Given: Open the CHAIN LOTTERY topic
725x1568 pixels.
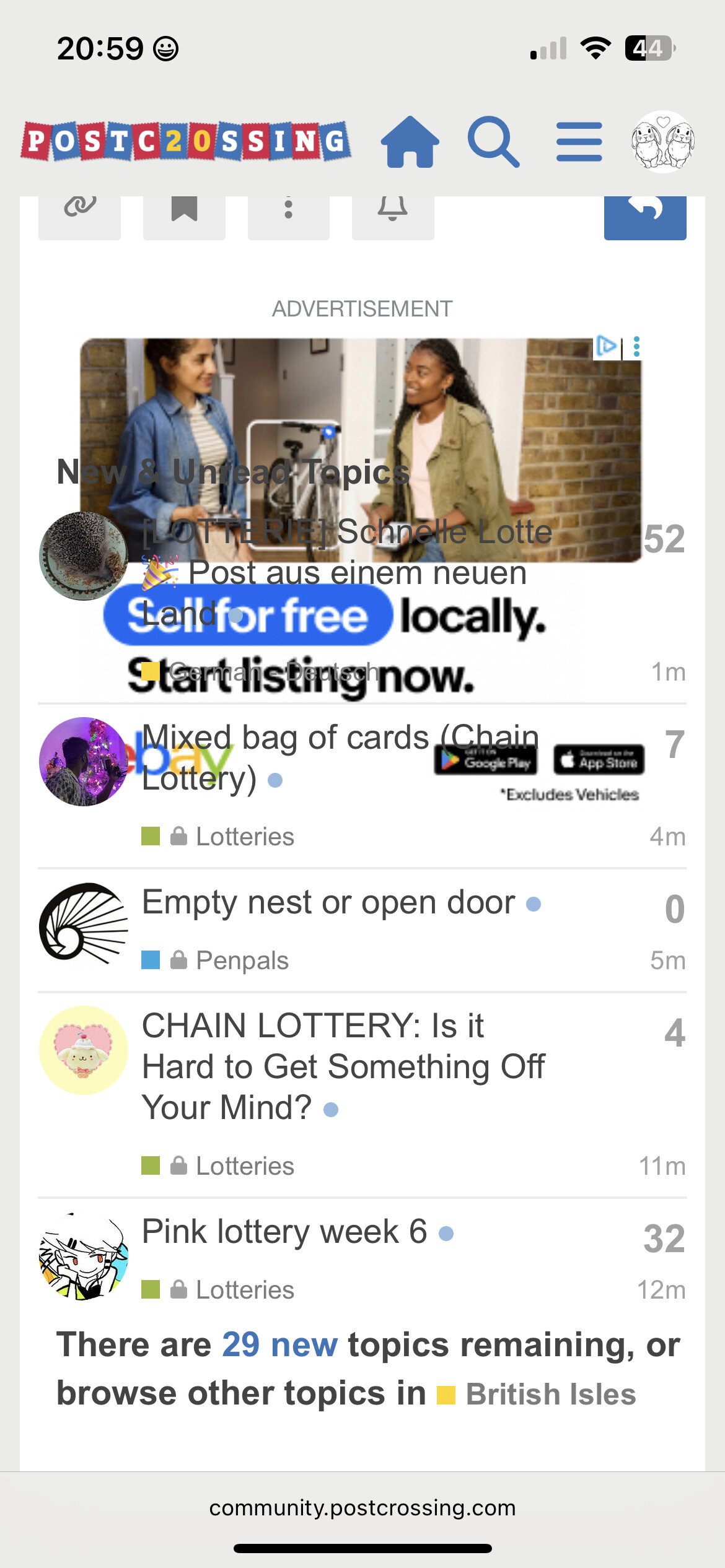Looking at the screenshot, I should [x=343, y=1066].
